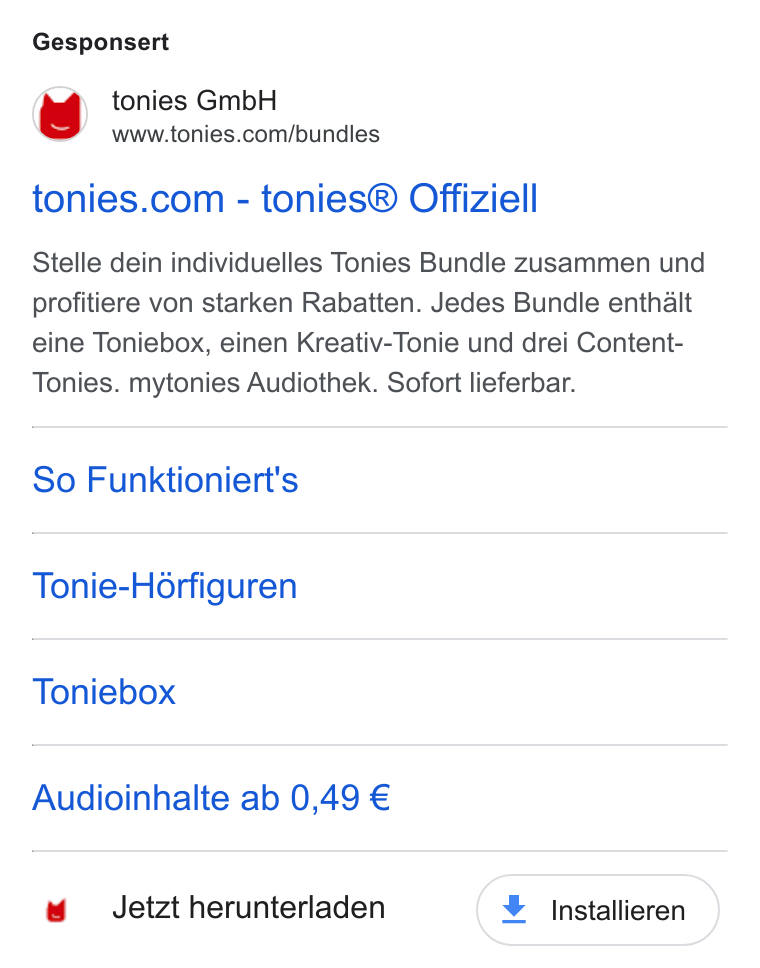Open the Toniebox sitelink
760x968 pixels.
[x=104, y=691]
